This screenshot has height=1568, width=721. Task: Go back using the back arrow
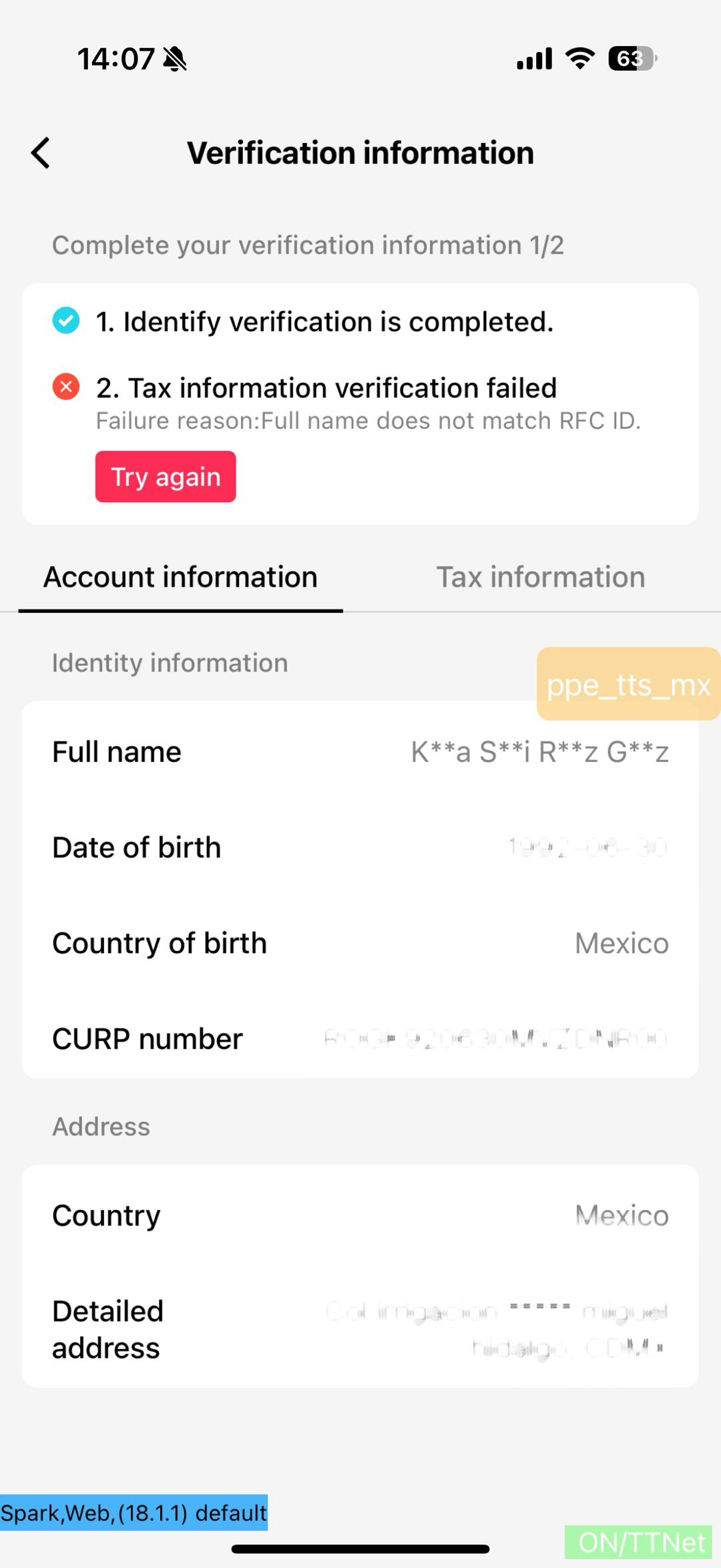coord(41,153)
